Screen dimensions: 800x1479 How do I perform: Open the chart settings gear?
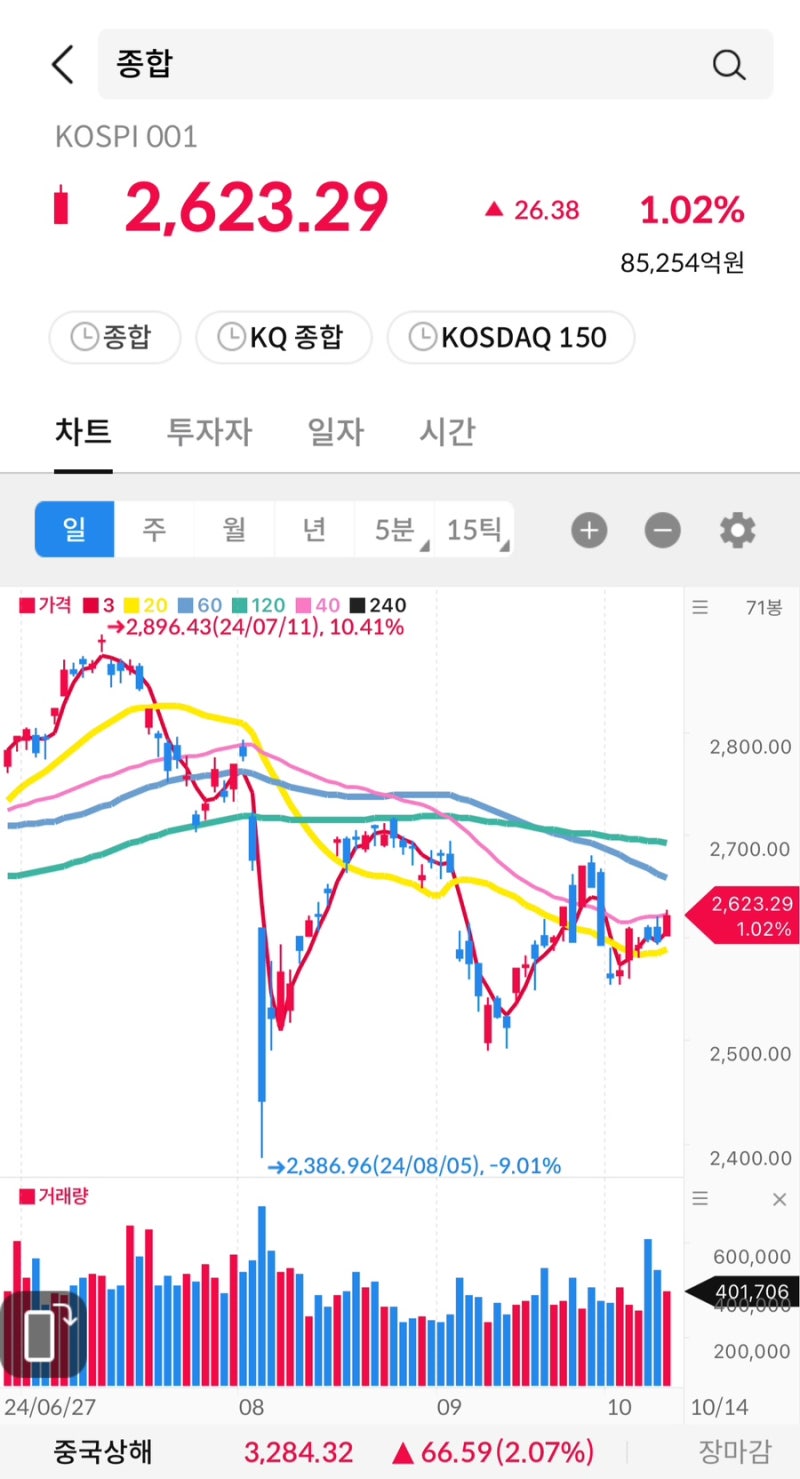737,530
